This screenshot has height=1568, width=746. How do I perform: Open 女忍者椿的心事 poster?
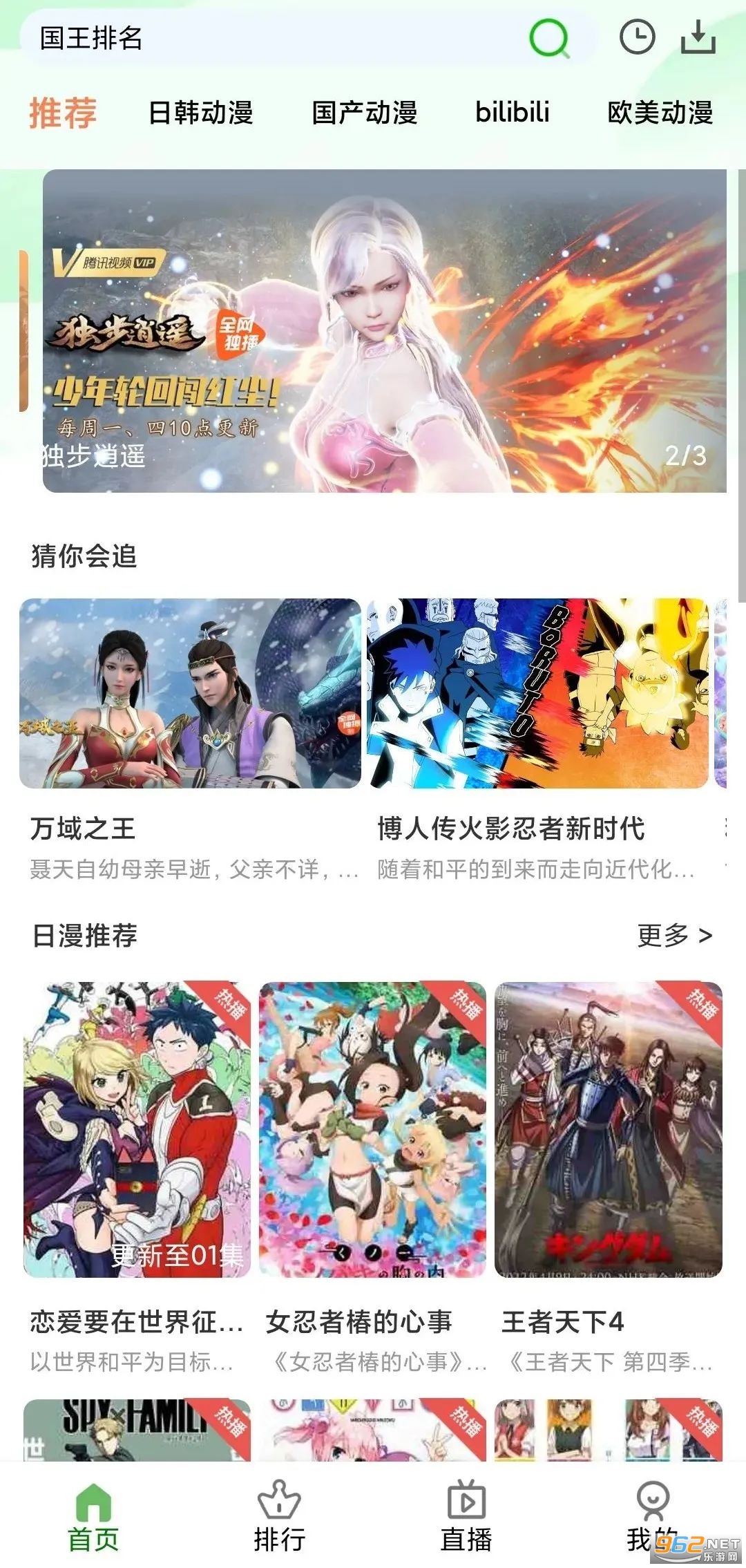372,1129
